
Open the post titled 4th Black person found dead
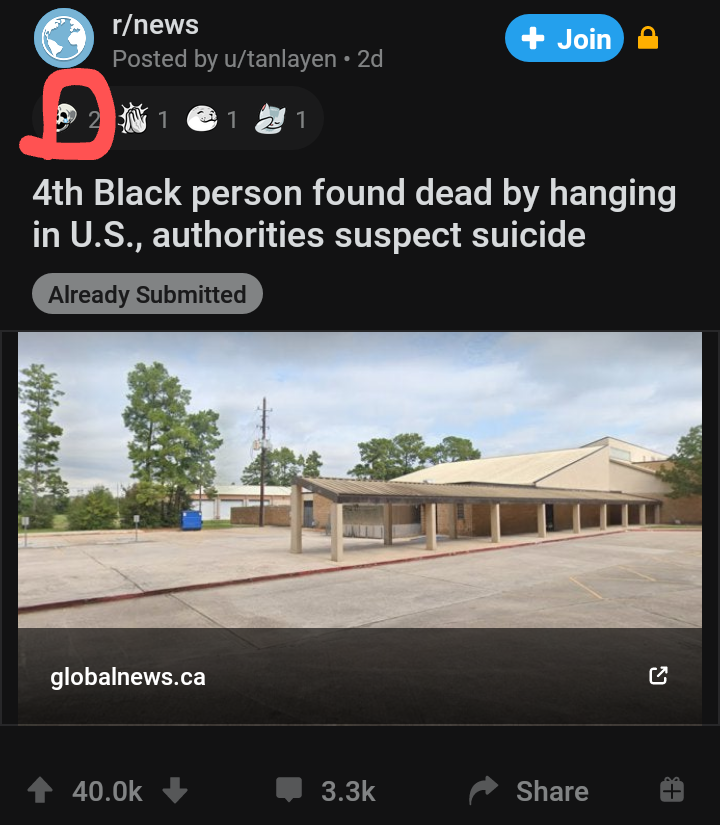pyautogui.click(x=354, y=214)
